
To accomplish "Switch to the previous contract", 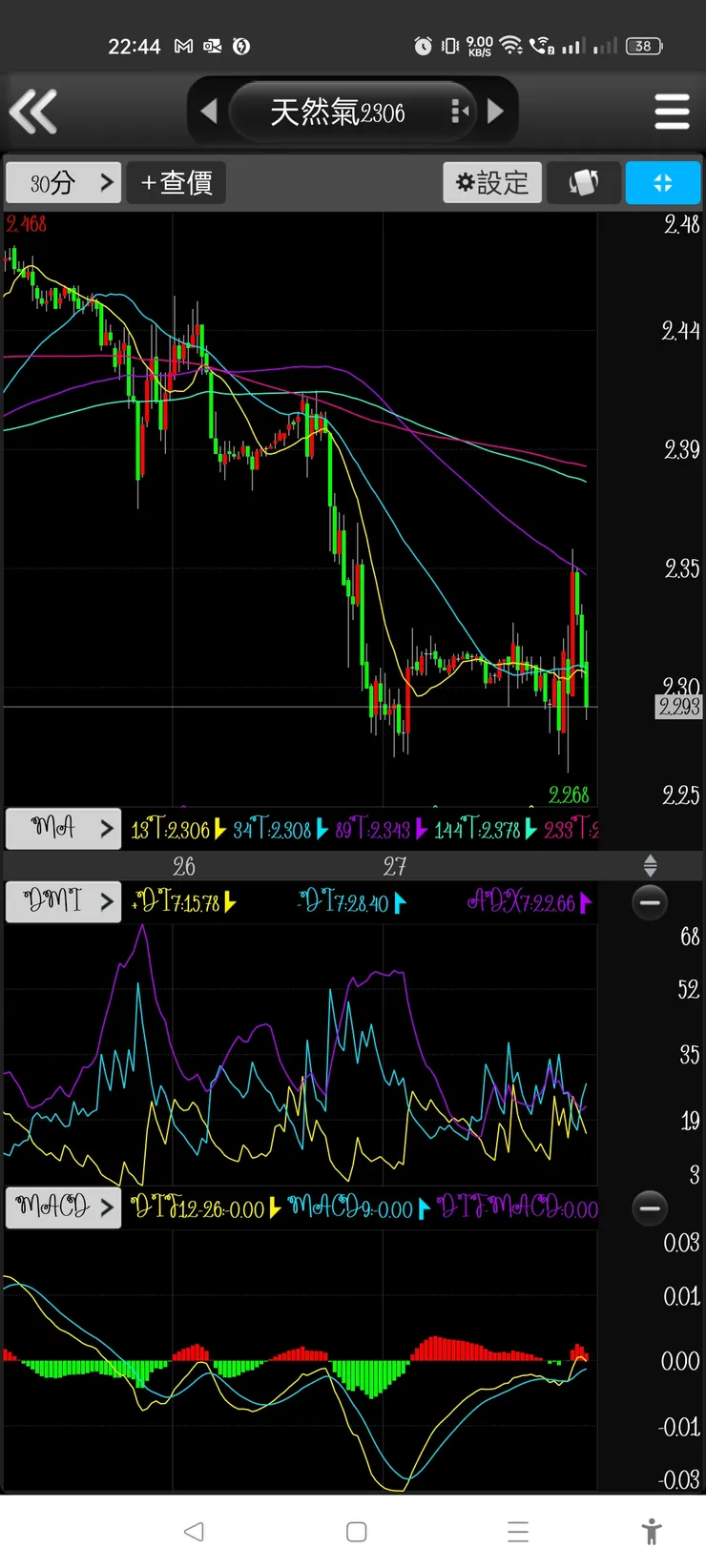I will click(209, 112).
